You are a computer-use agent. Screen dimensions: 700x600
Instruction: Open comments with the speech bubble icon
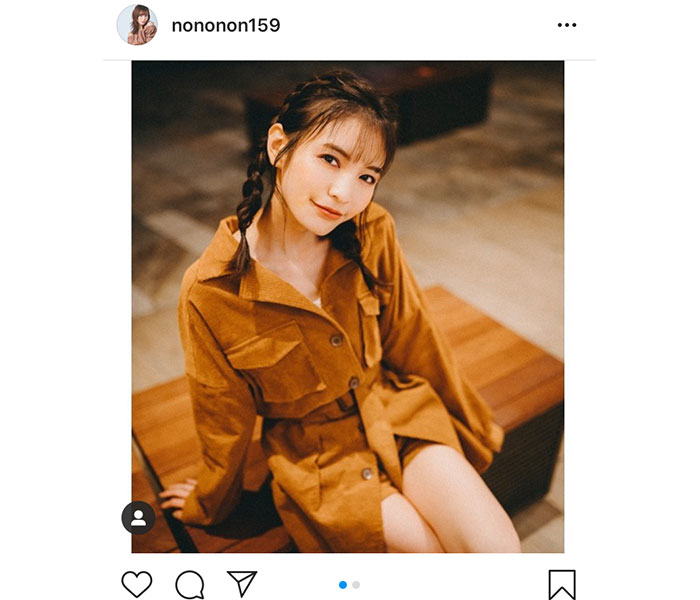[190, 584]
